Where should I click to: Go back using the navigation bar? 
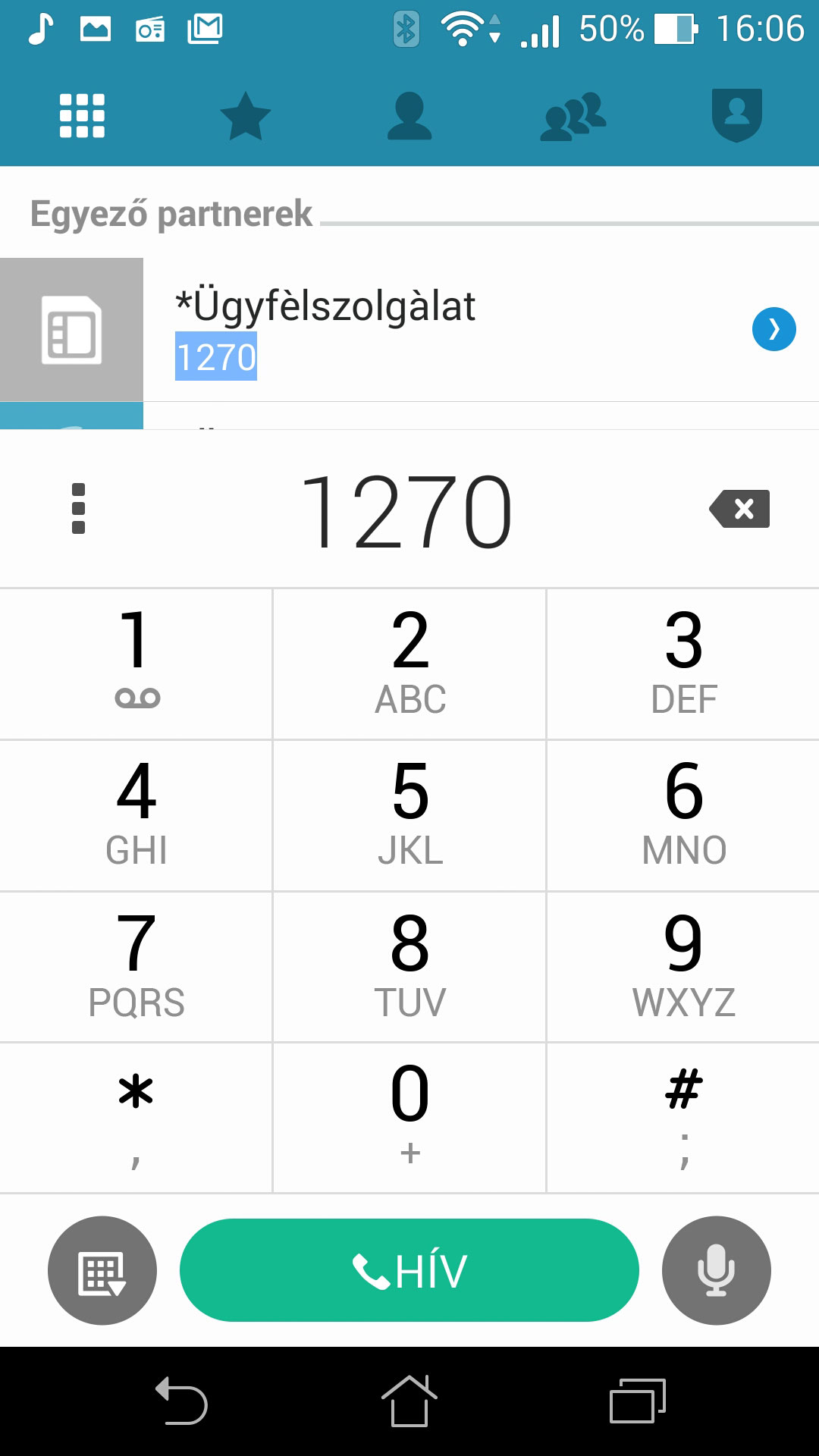tap(182, 1400)
